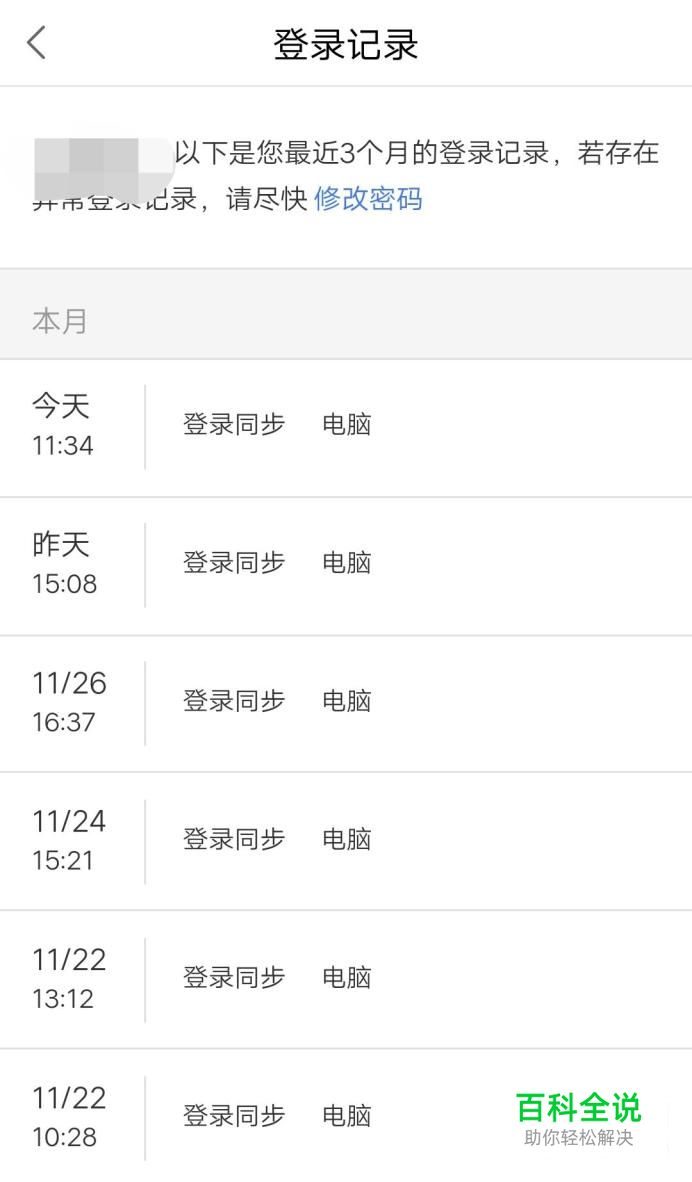Go back from the 登录记录 page
The width and height of the screenshot is (692, 1182).
pyautogui.click(x=36, y=42)
